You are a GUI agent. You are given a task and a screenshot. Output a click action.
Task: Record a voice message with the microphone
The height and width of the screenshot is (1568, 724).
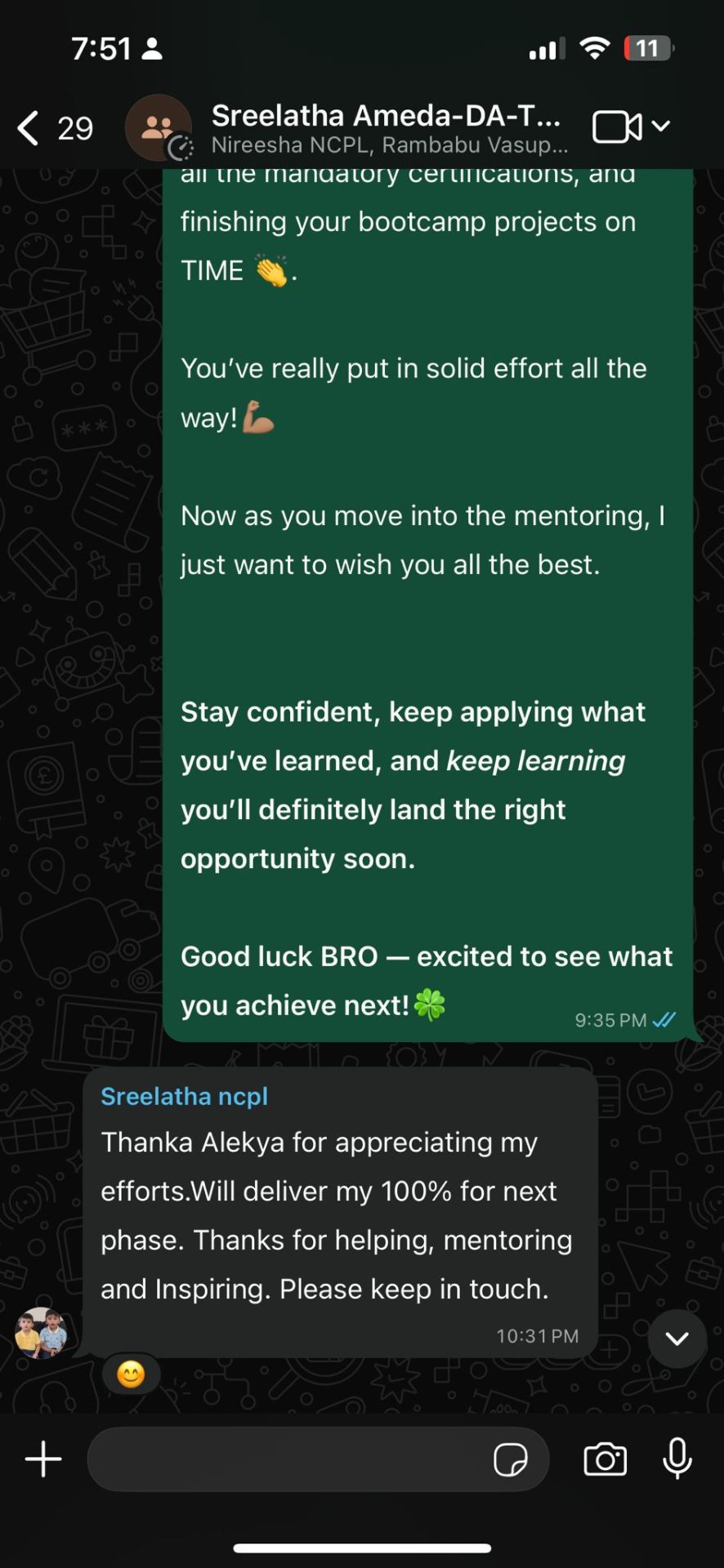[x=677, y=1459]
